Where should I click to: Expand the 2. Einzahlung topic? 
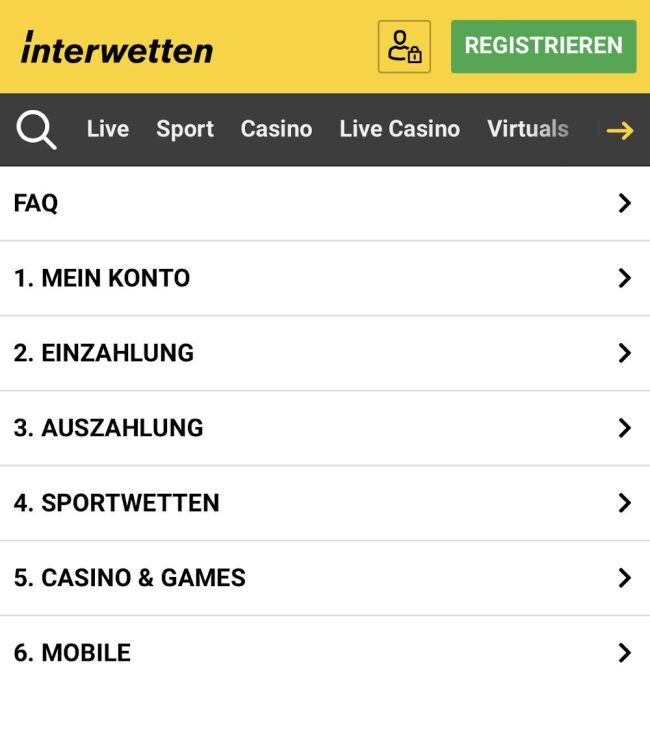click(325, 353)
